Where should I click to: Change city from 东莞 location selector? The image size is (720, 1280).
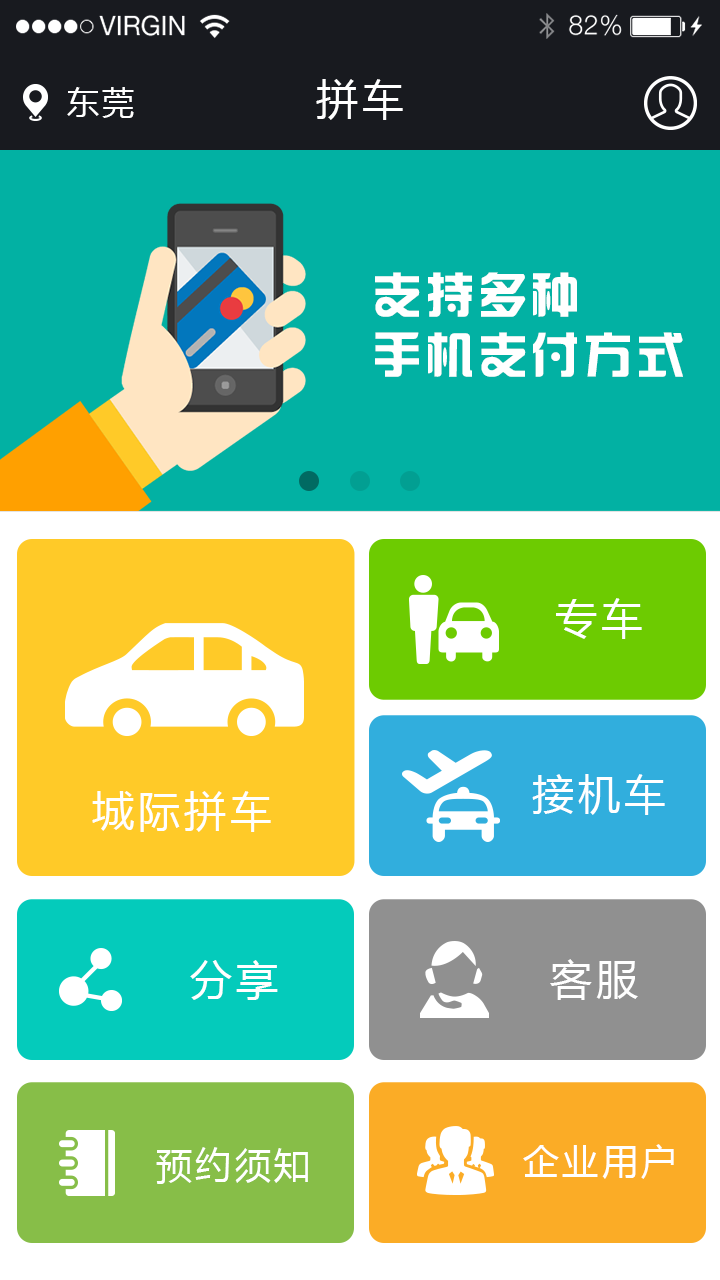(78, 103)
